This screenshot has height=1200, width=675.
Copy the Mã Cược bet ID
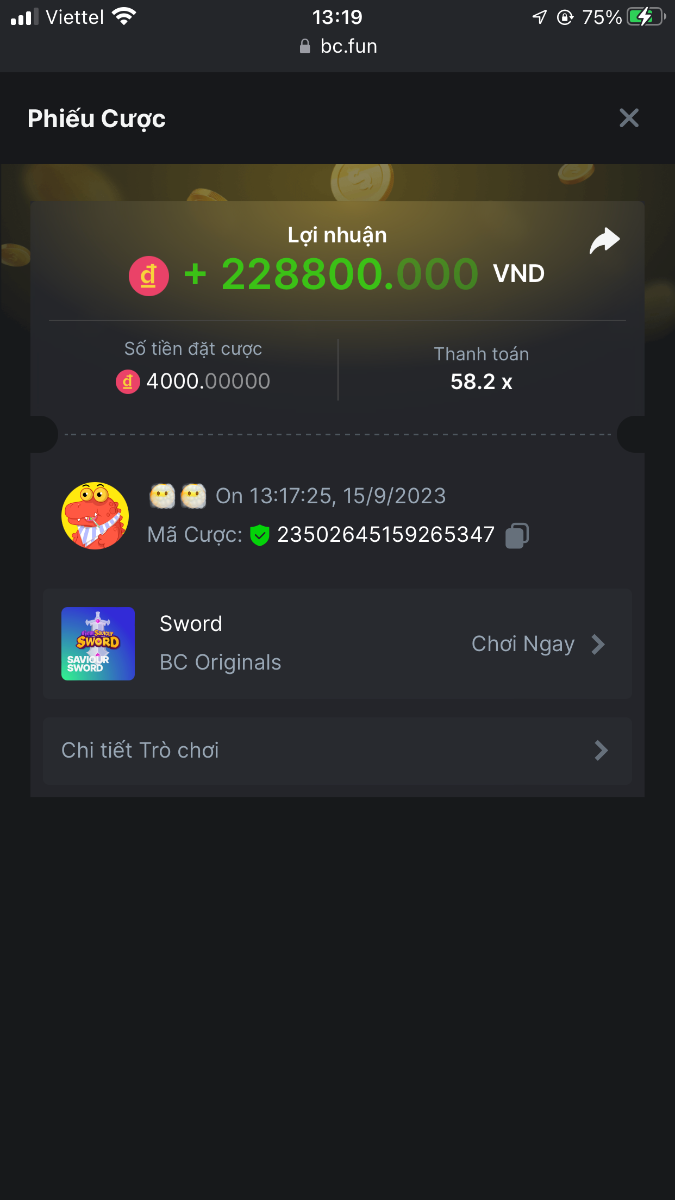(516, 535)
